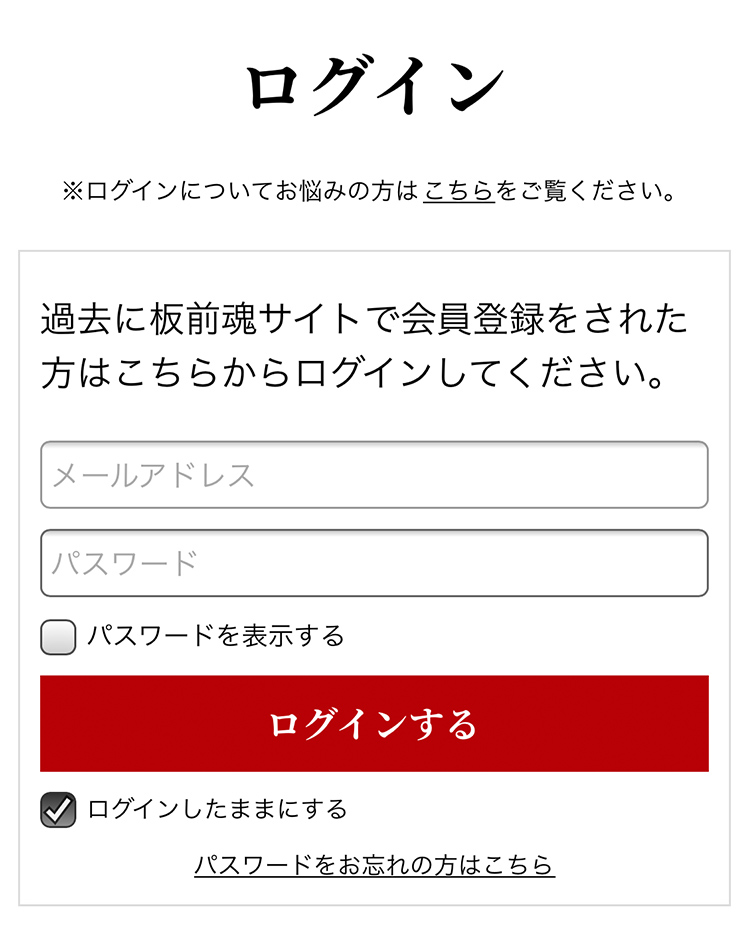Tap the ログインする button
Image resolution: width=750 pixels, height=935 pixels.
click(x=374, y=723)
